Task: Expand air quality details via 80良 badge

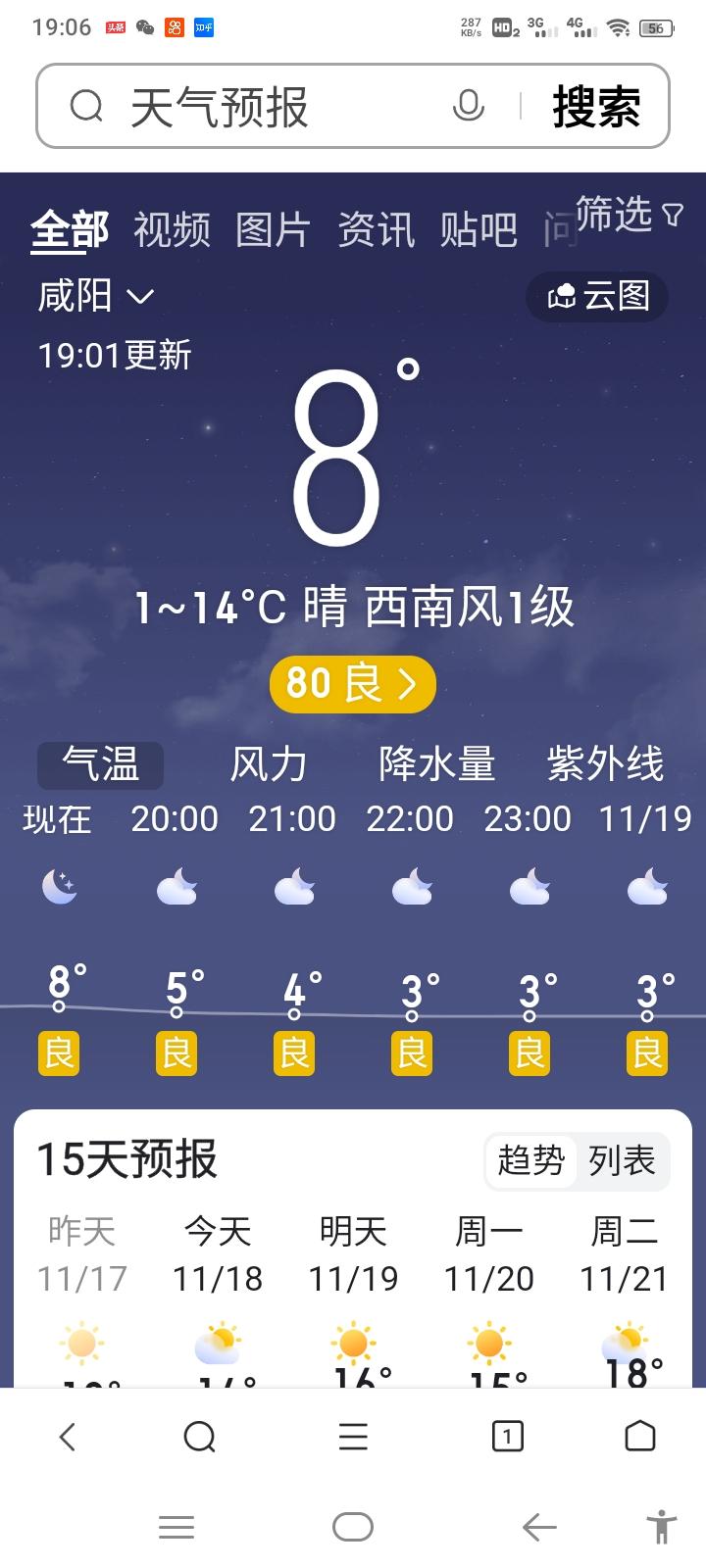Action: point(352,683)
